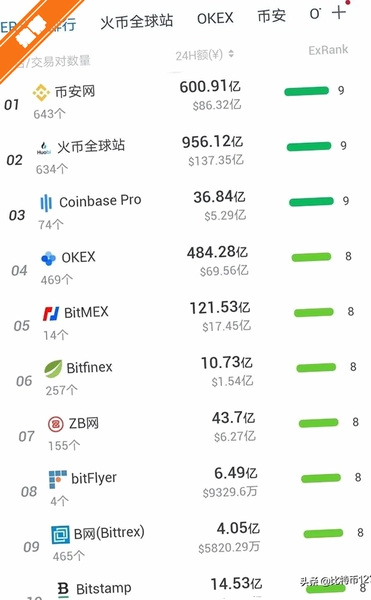
Task: Open the BitMEX exchange row
Action: (x=186, y=321)
